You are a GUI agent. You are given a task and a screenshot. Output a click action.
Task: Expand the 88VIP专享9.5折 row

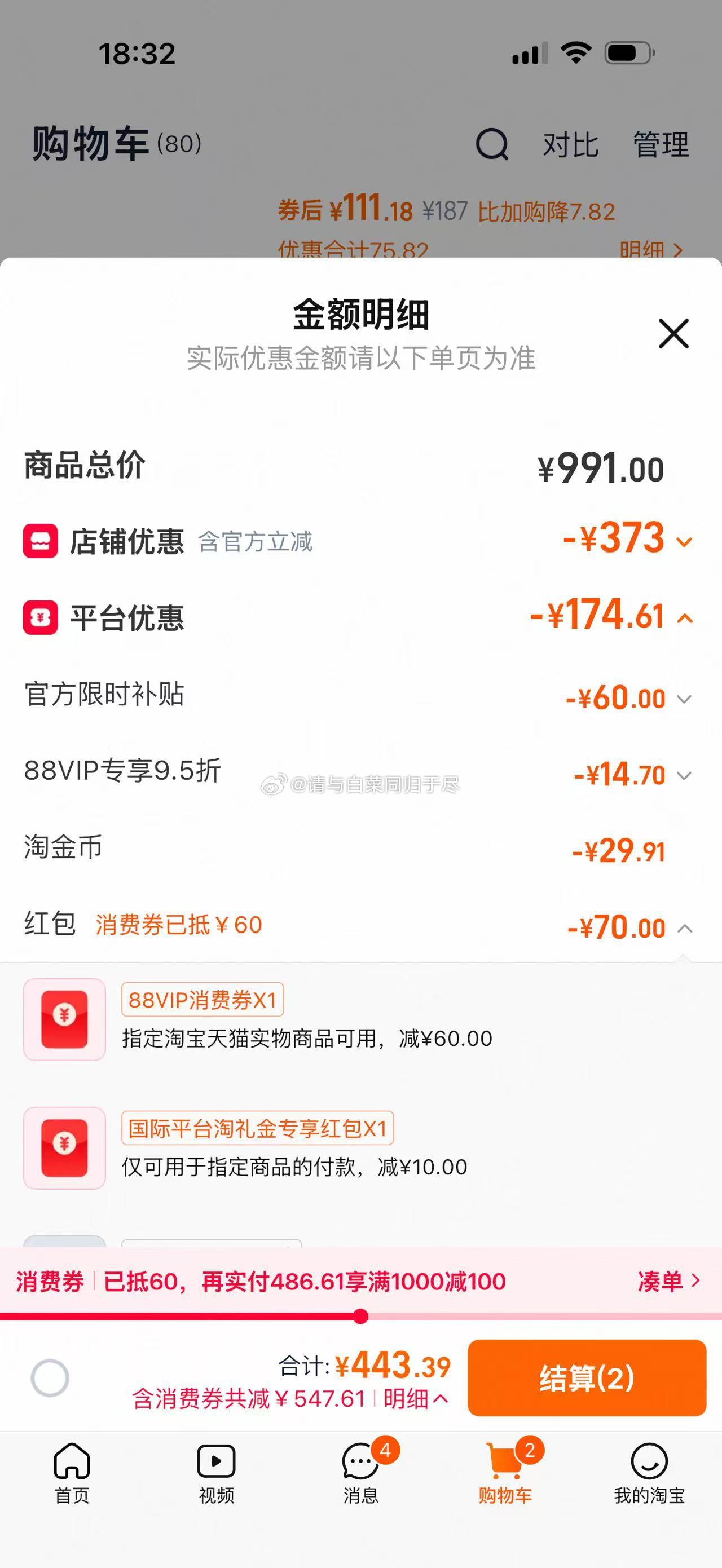click(684, 775)
